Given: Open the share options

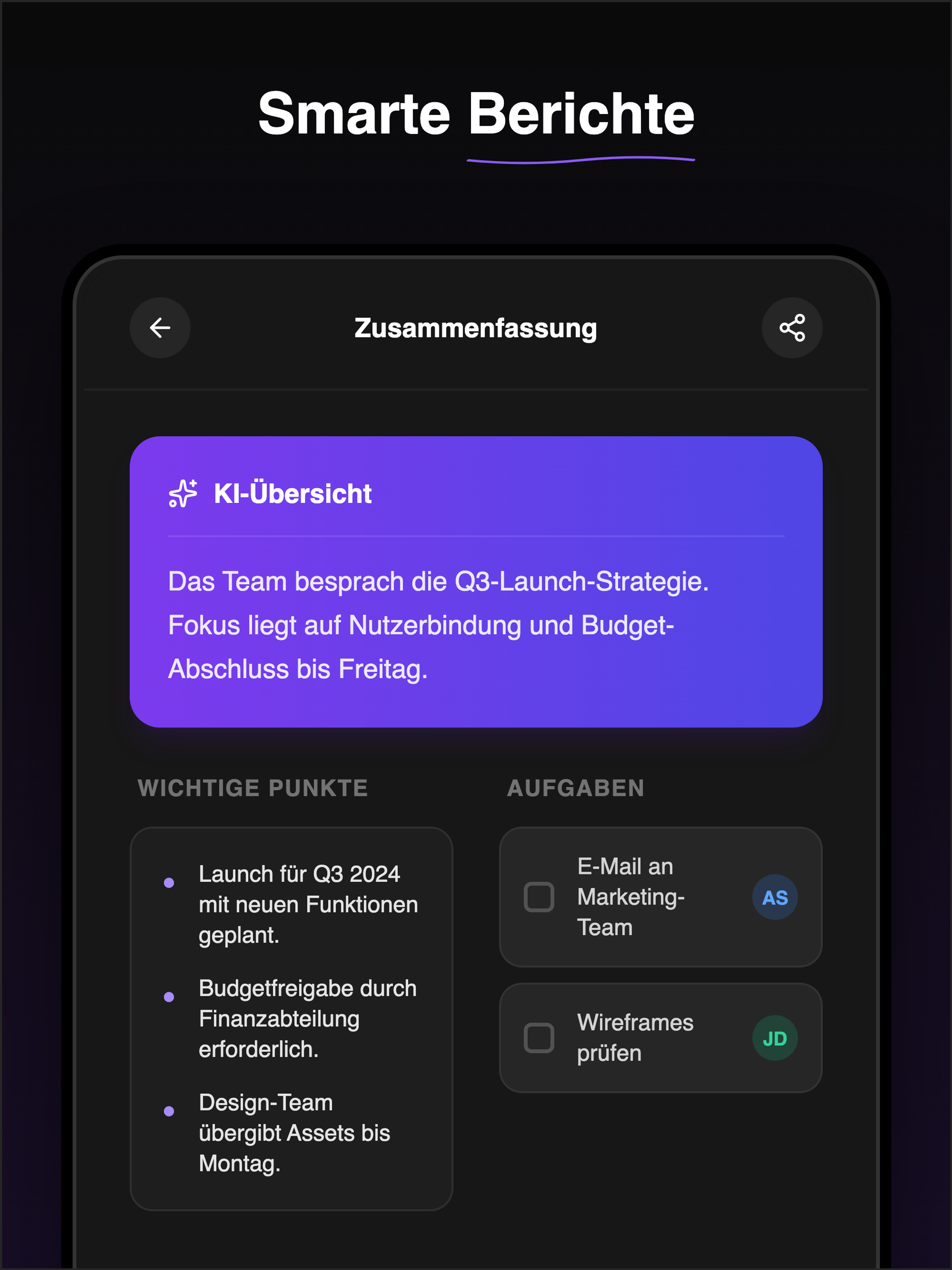Looking at the screenshot, I should pyautogui.click(x=793, y=328).
